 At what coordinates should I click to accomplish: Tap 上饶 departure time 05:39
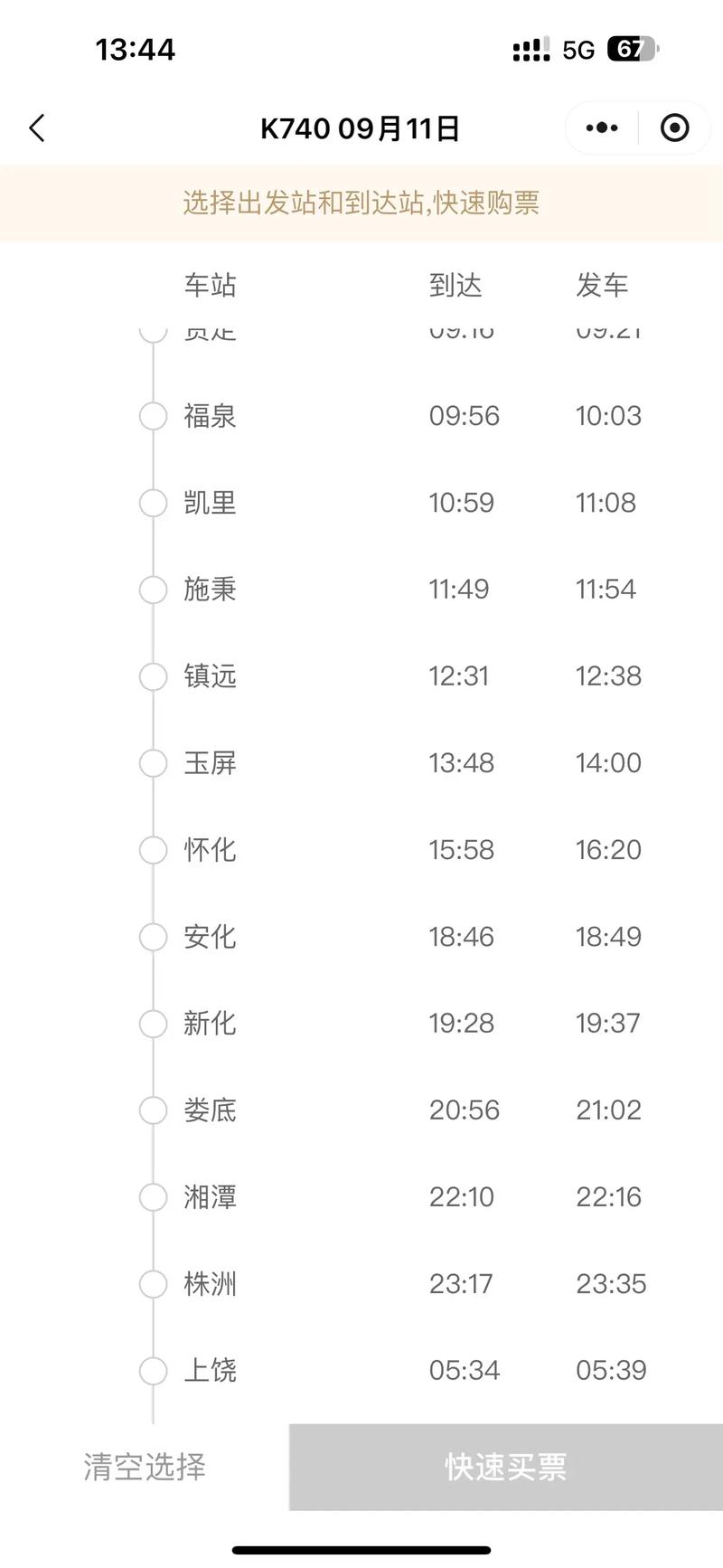[611, 1370]
